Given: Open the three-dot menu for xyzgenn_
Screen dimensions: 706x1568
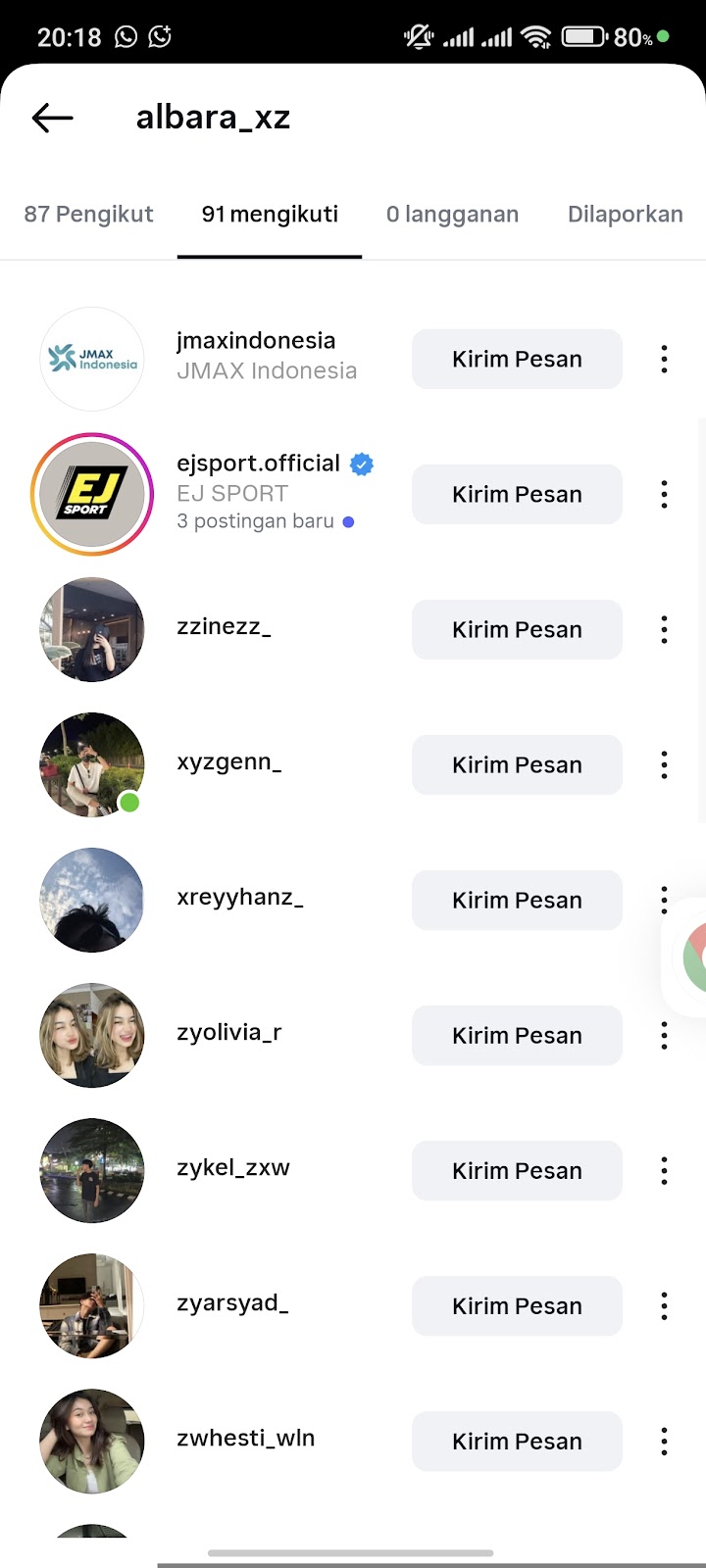Looking at the screenshot, I should pyautogui.click(x=664, y=765).
